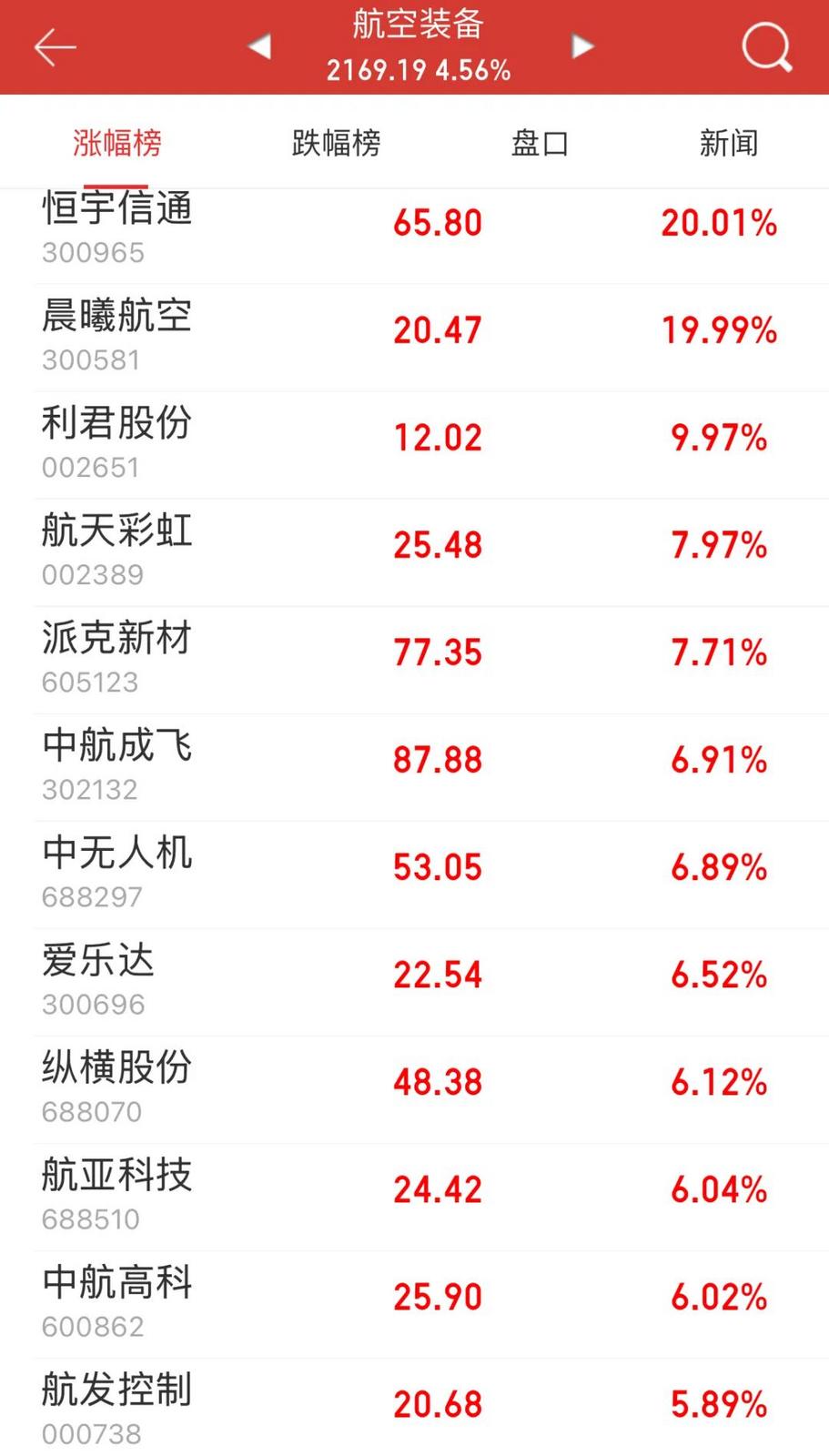
Task: Open the 盘口 tab
Action: pyautogui.click(x=540, y=143)
